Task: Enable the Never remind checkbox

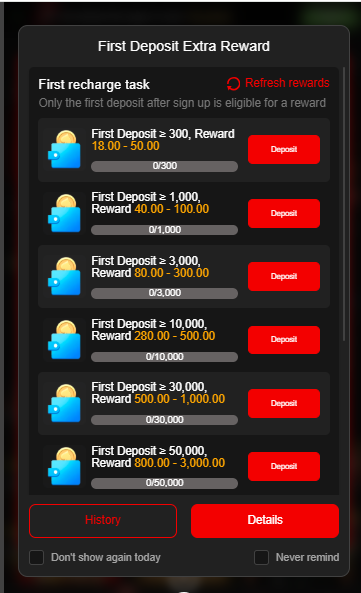Action: (262, 557)
